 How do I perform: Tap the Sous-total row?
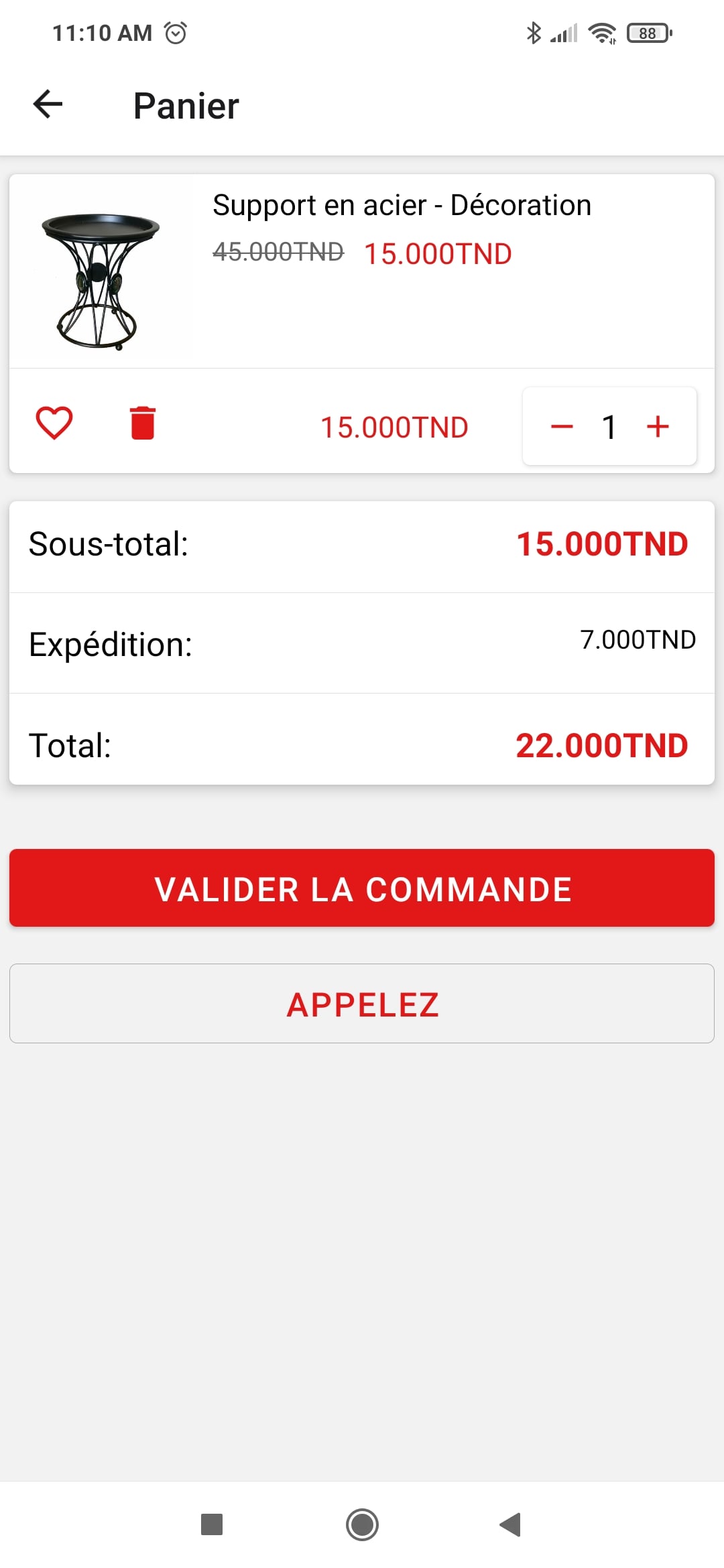[362, 545]
